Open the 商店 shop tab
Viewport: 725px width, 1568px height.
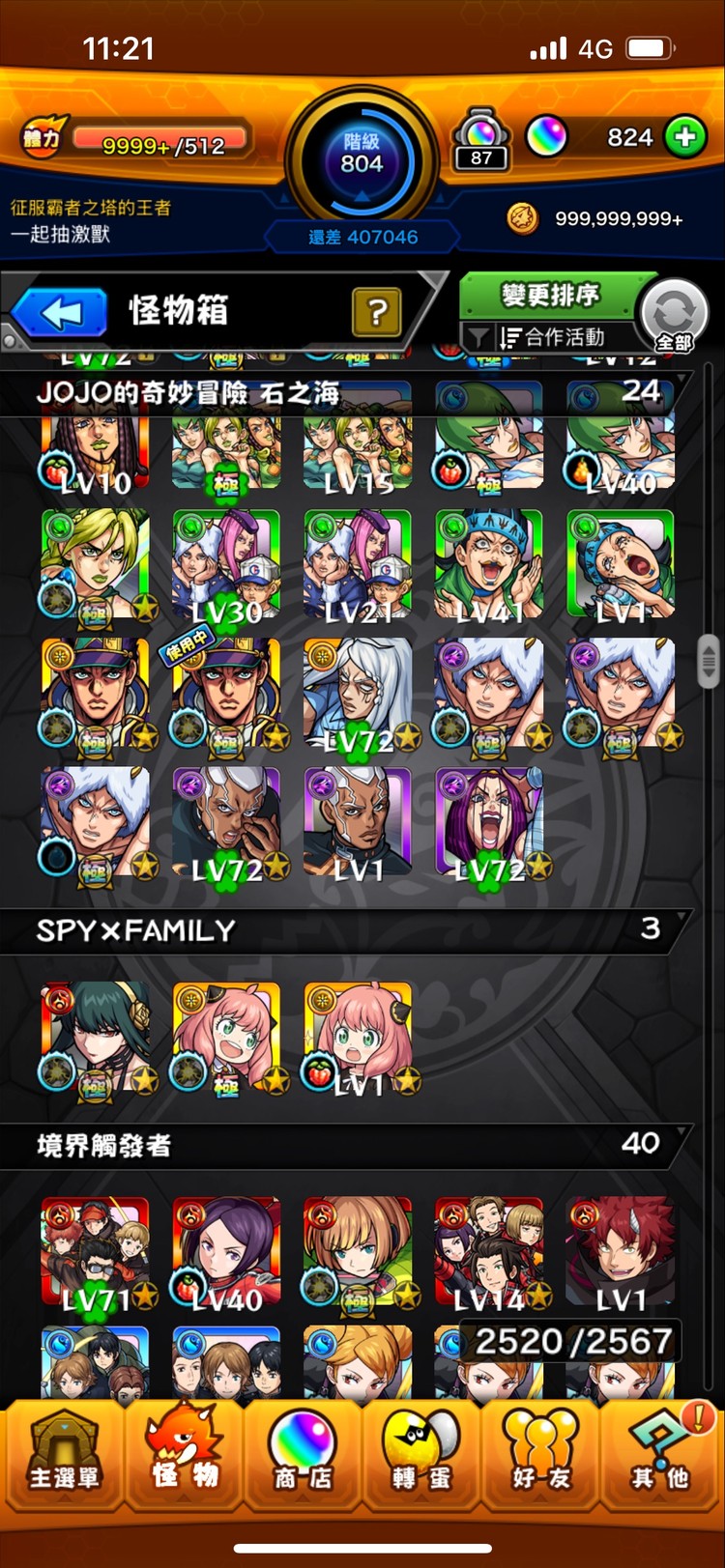(303, 1456)
